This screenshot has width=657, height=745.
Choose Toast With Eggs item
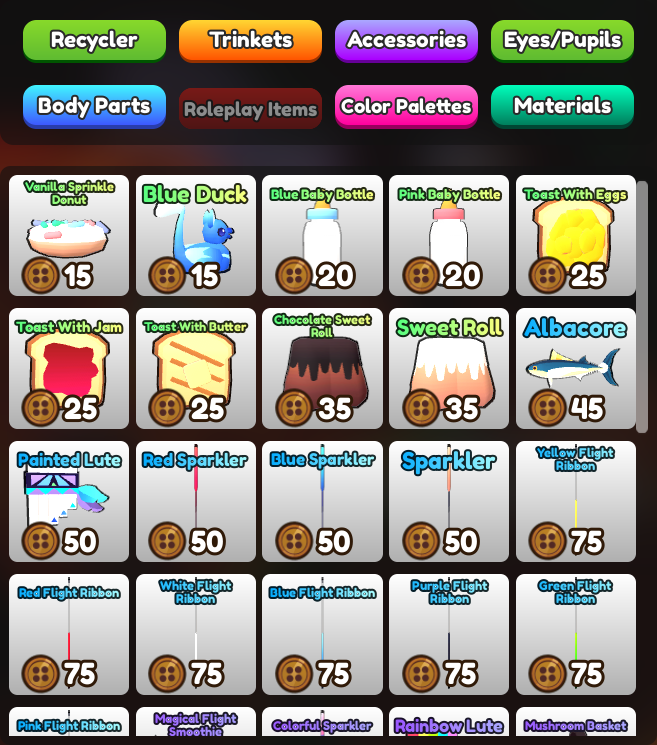(x=575, y=236)
